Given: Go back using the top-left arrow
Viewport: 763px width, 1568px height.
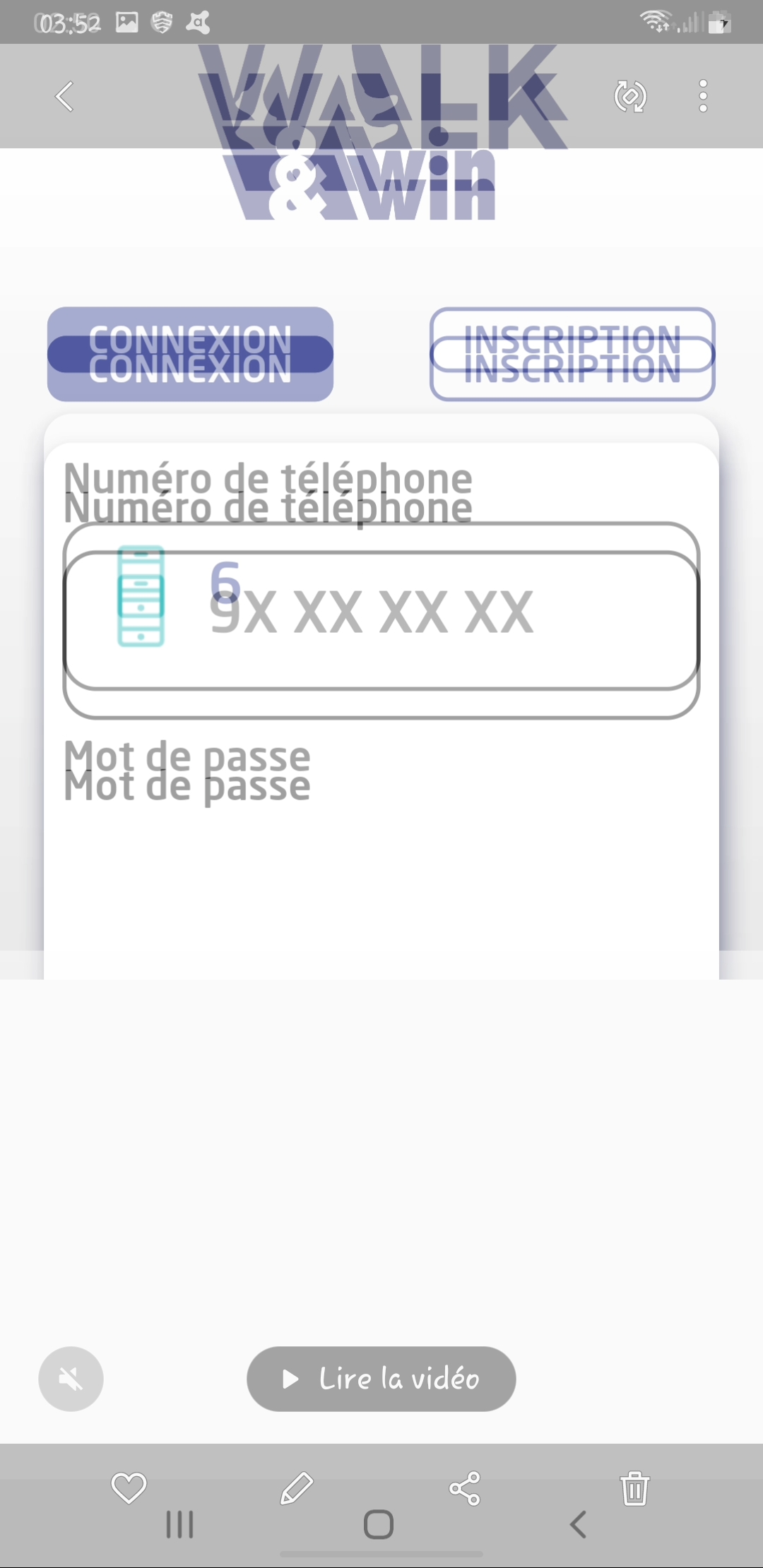Looking at the screenshot, I should pos(64,96).
